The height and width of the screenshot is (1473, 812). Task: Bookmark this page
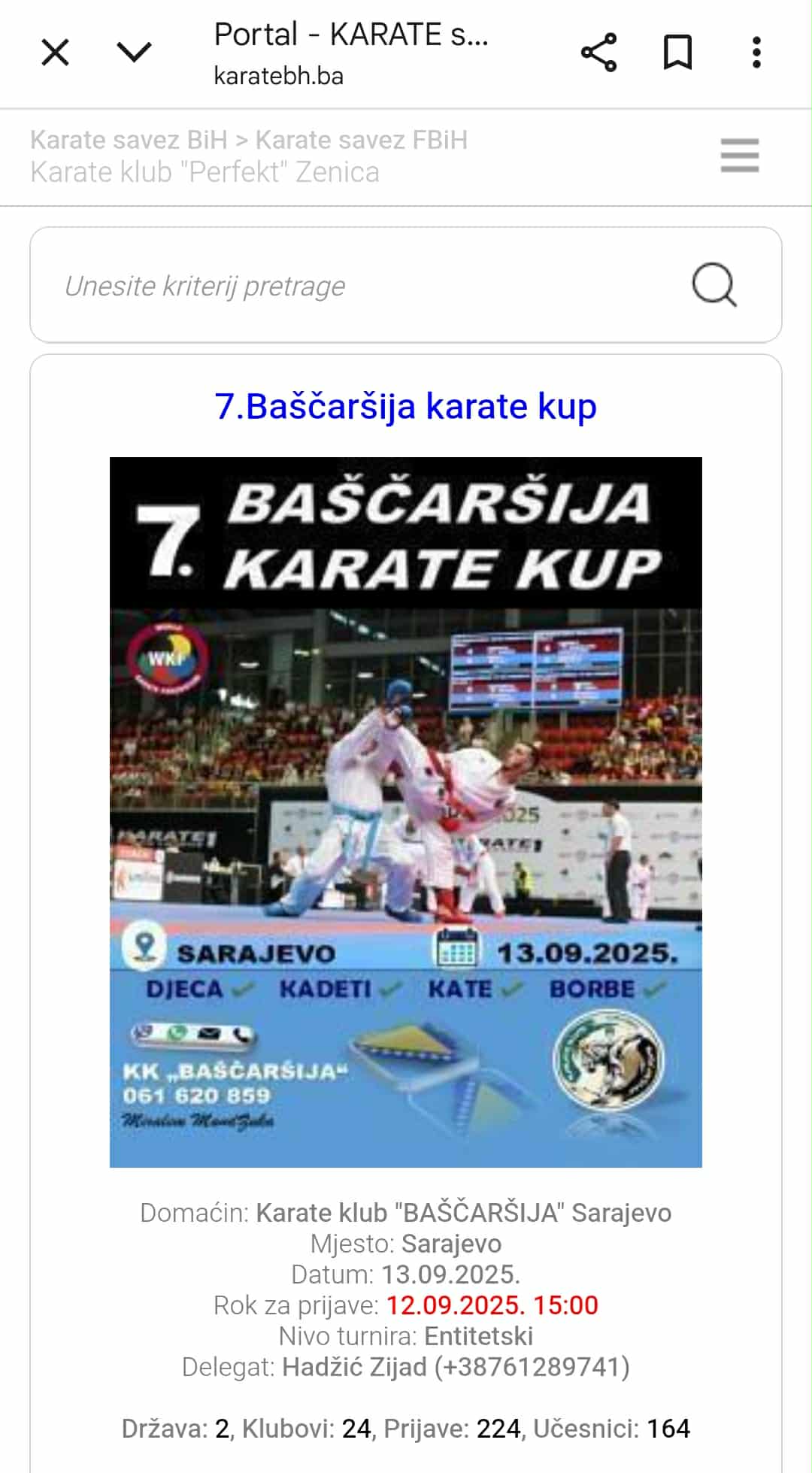(x=677, y=53)
